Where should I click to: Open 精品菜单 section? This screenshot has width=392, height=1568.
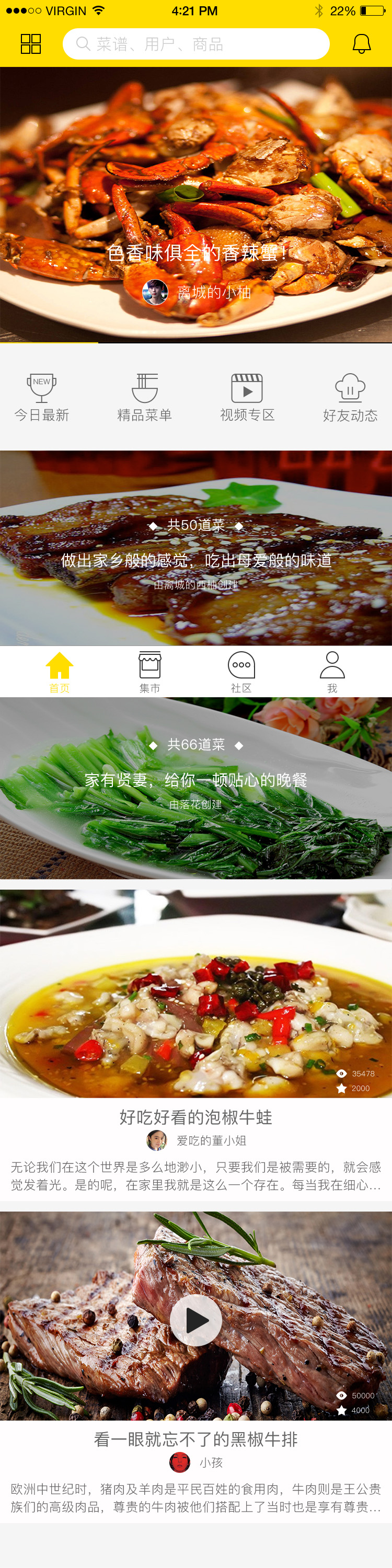coord(144,397)
